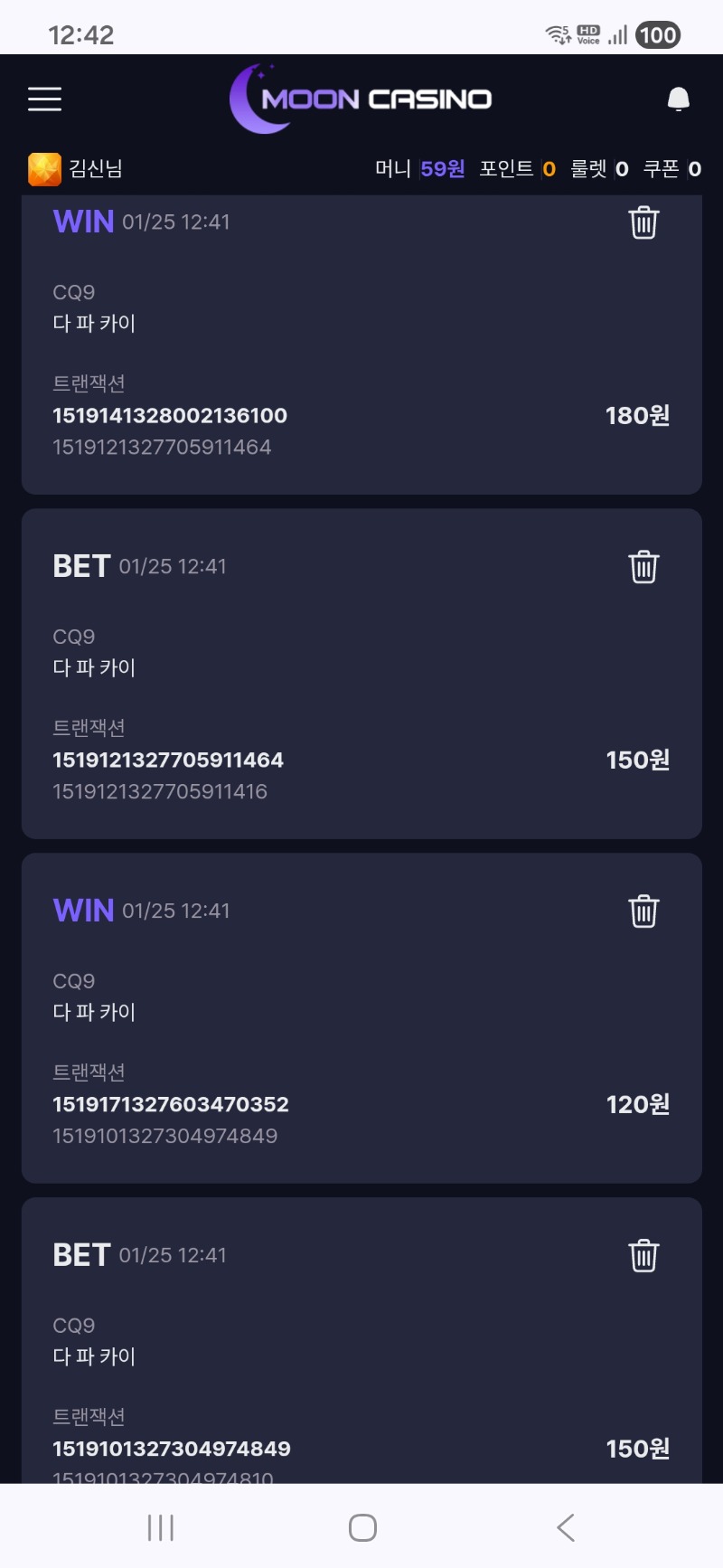
Task: Tap the Android home button
Action: (x=361, y=1527)
